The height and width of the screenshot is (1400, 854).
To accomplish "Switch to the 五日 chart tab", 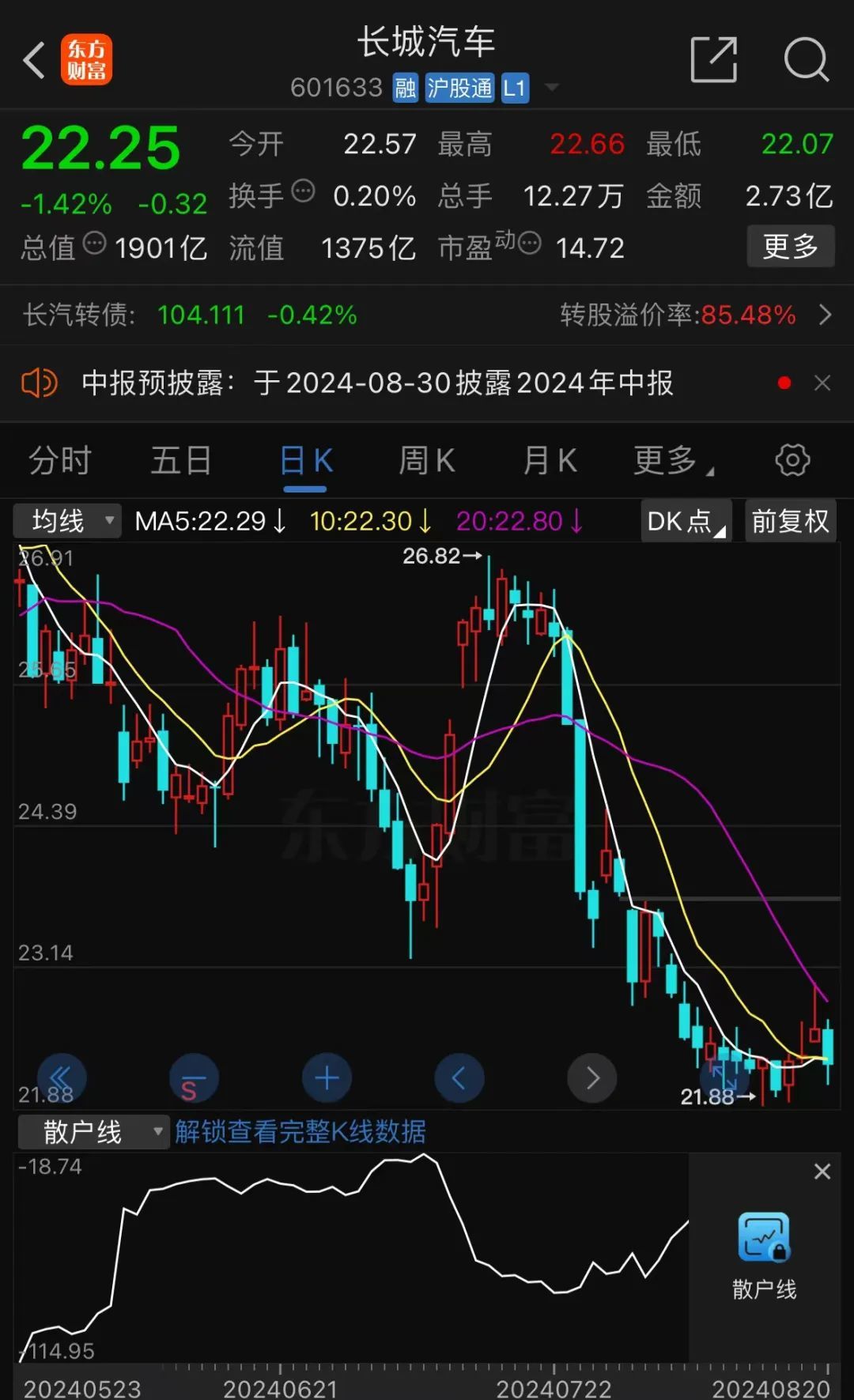I will (x=181, y=460).
